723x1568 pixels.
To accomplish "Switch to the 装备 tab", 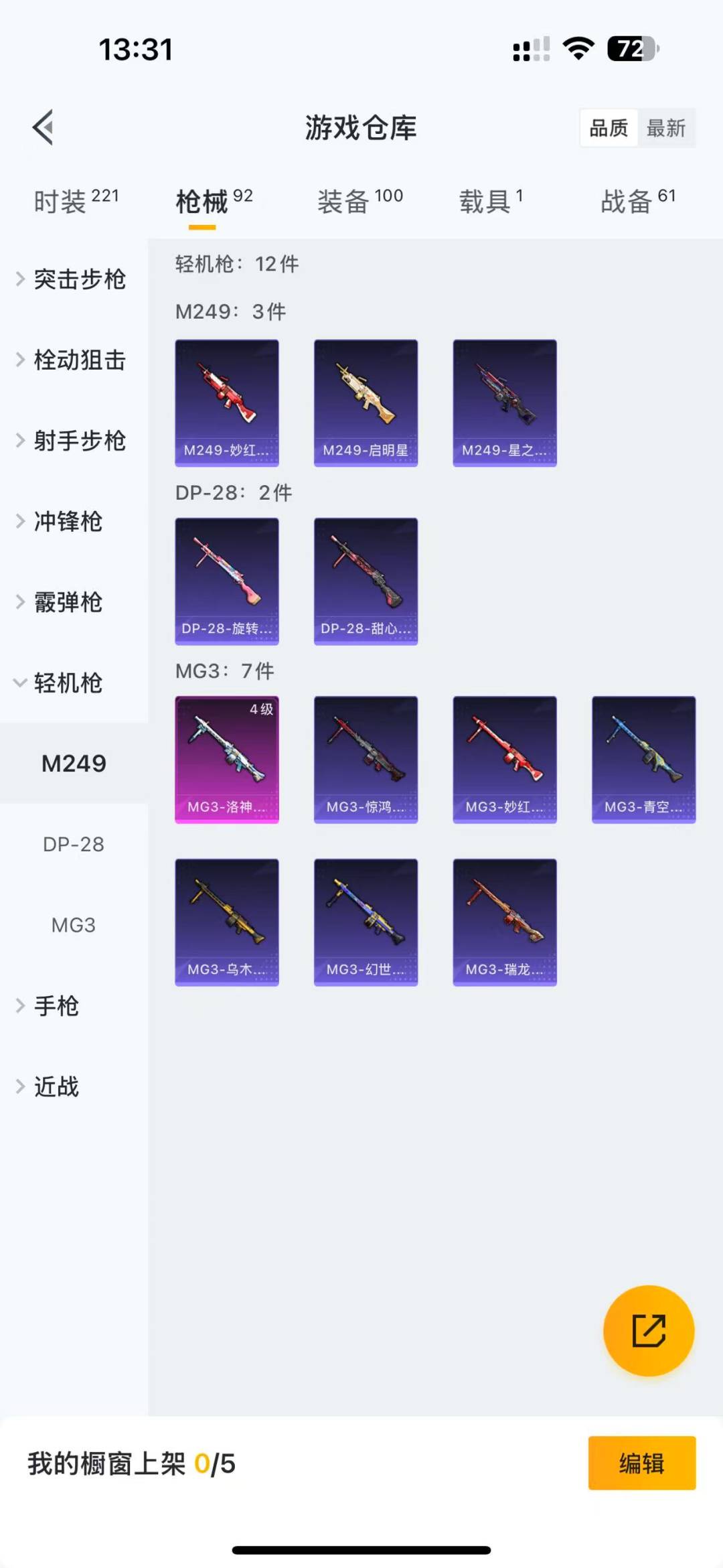I will coord(359,201).
